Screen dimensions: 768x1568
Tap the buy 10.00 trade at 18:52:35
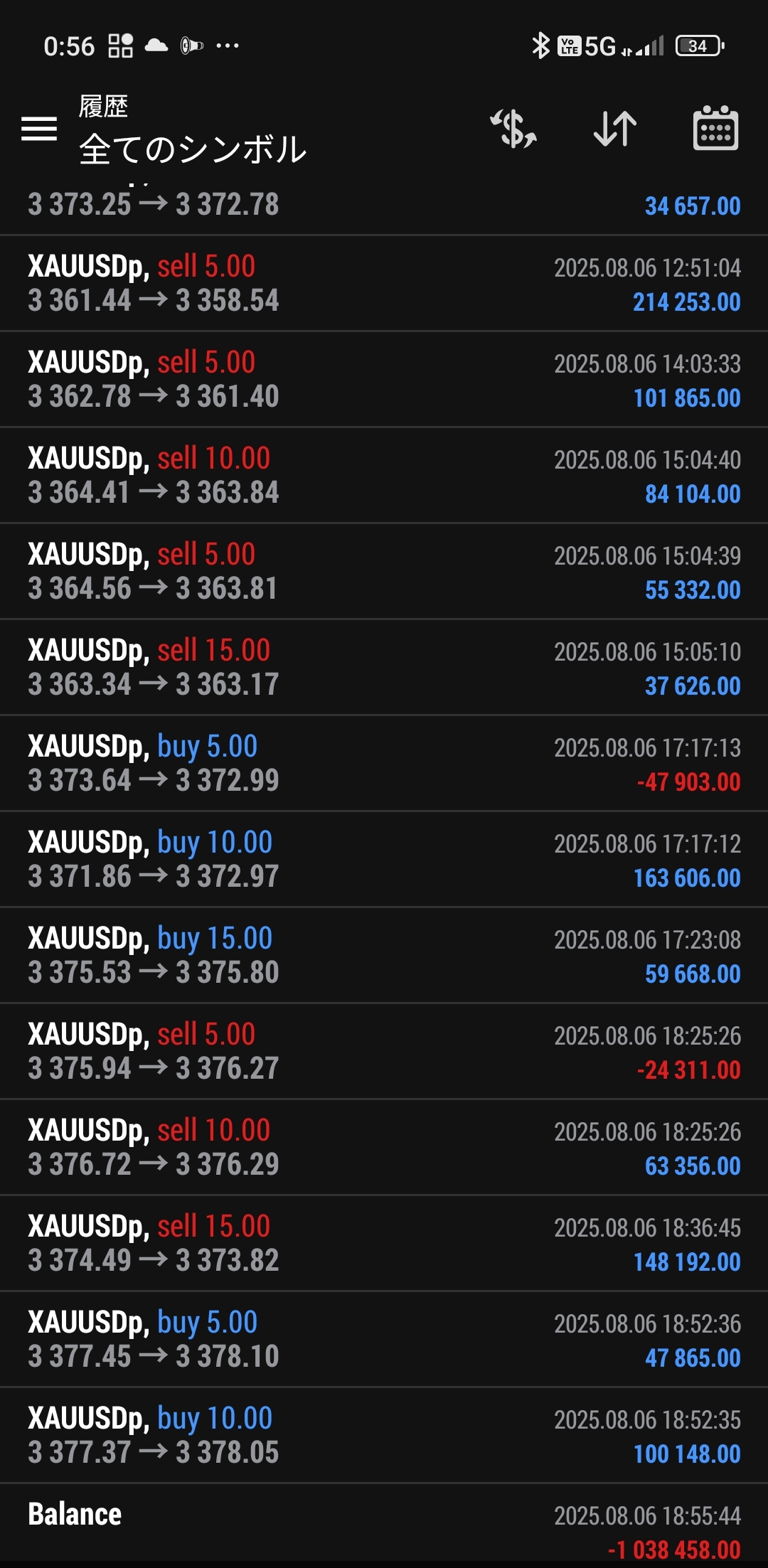384,1436
